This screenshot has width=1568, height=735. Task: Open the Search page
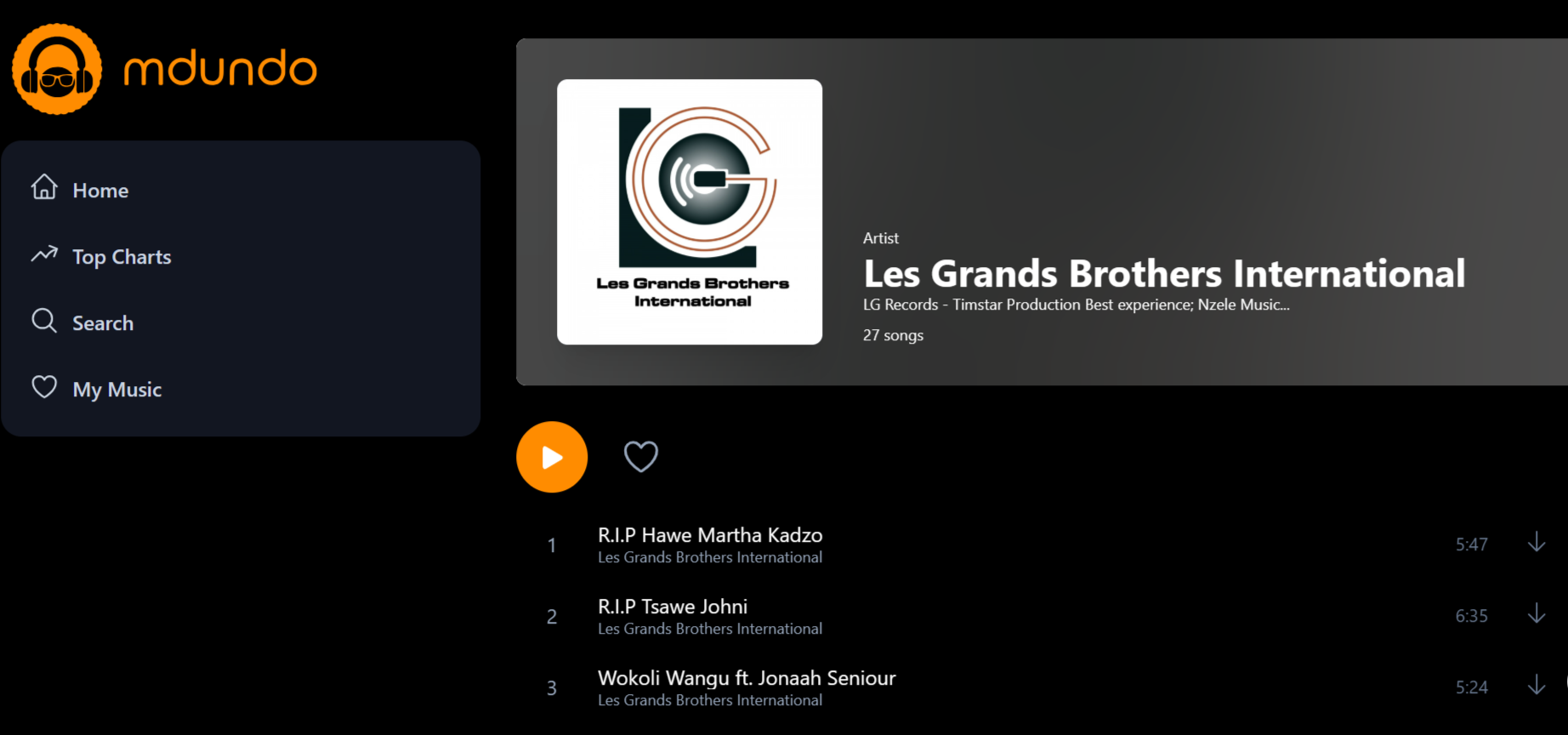click(102, 322)
